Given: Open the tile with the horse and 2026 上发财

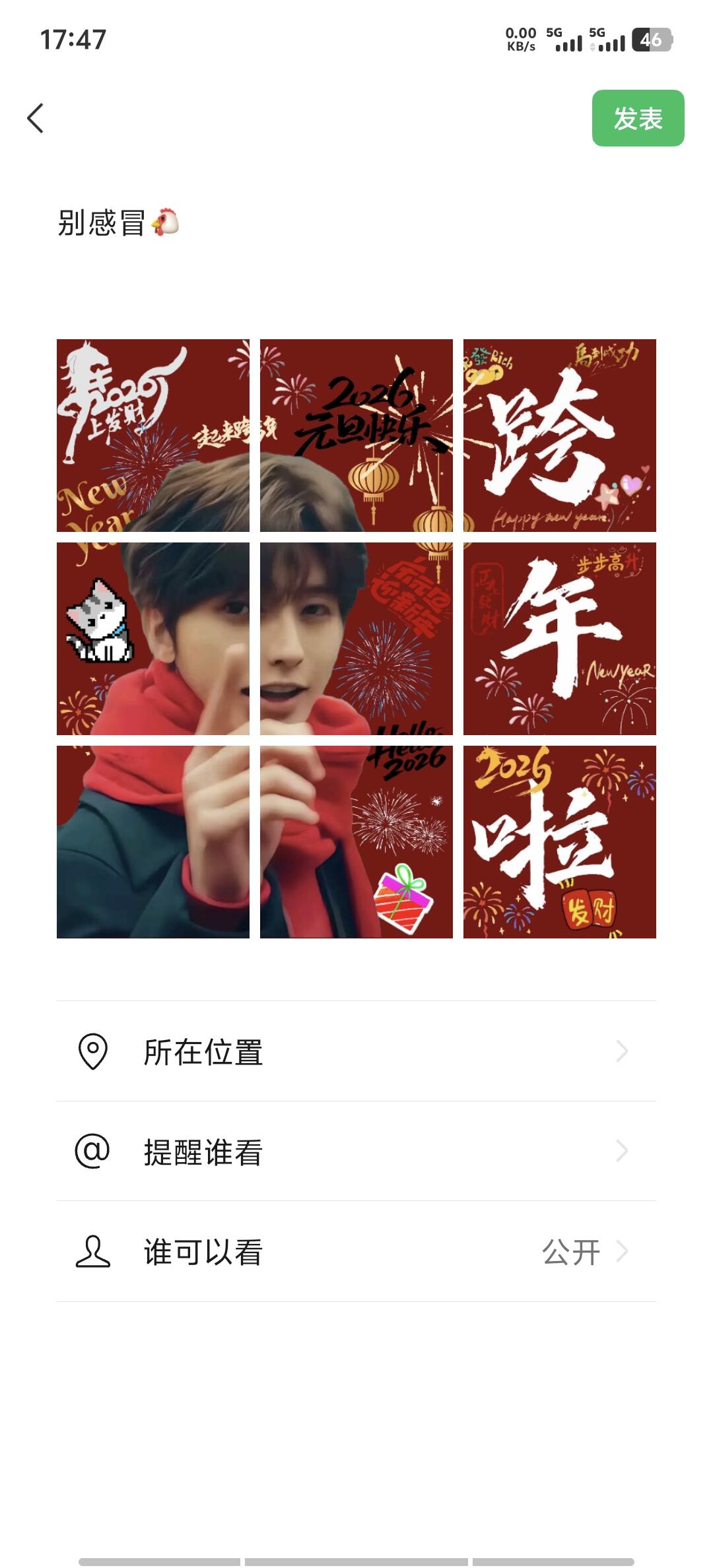Looking at the screenshot, I should [153, 436].
